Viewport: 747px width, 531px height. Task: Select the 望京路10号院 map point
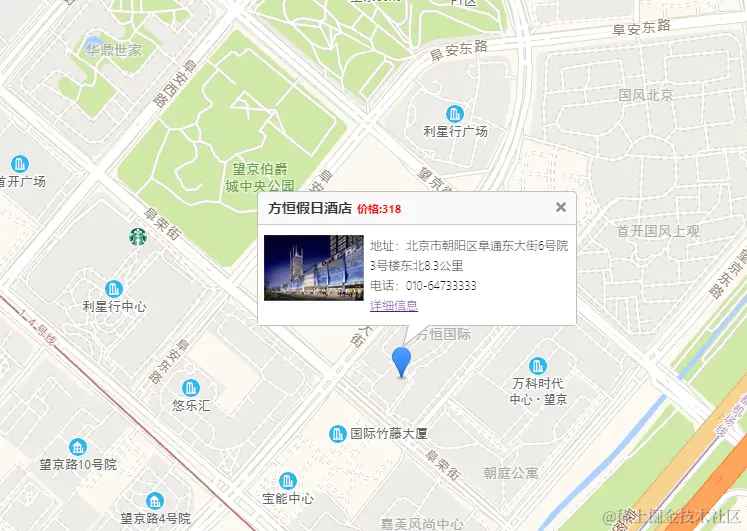coord(78,447)
